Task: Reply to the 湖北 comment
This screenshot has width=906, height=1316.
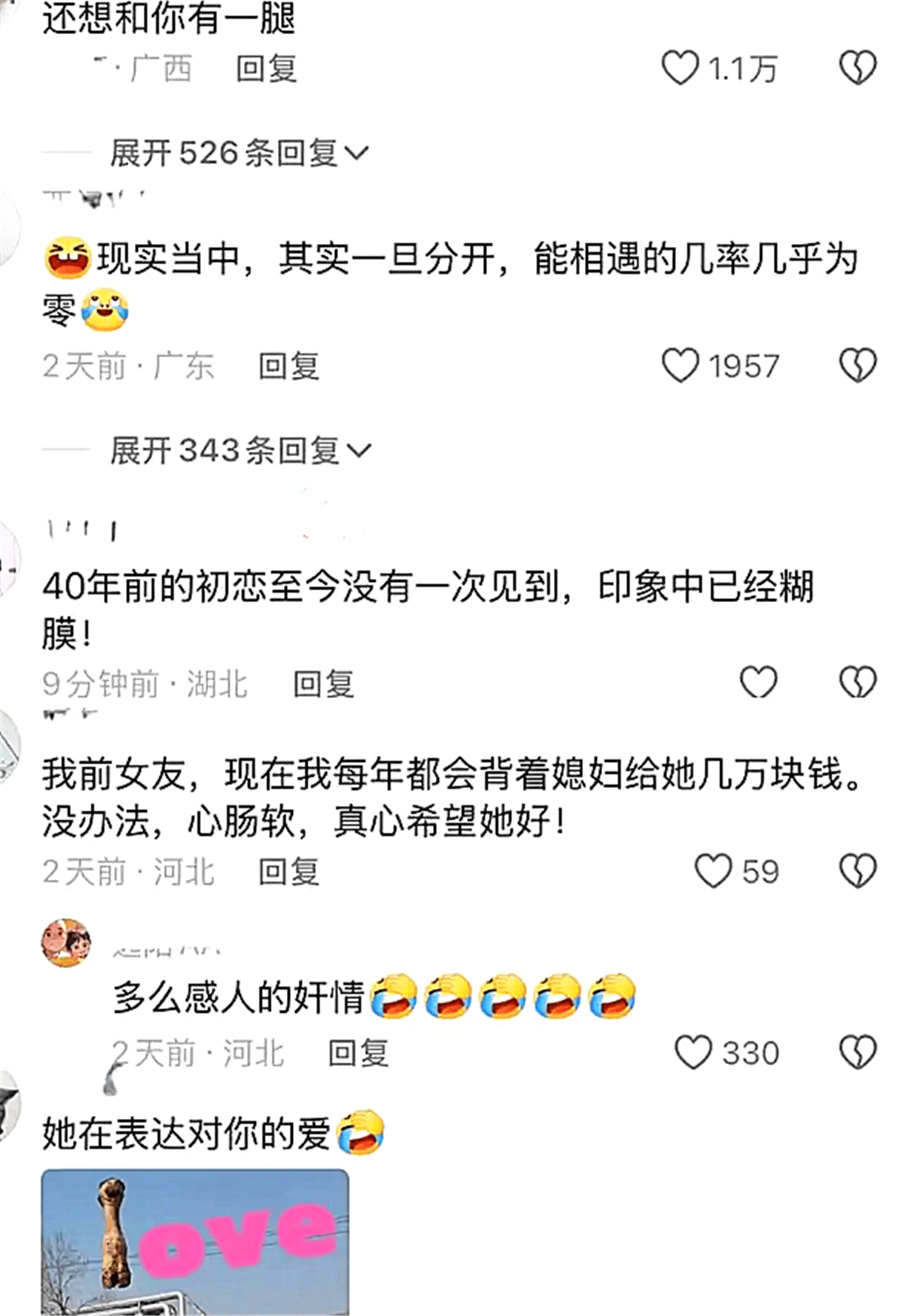Action: coord(323,684)
